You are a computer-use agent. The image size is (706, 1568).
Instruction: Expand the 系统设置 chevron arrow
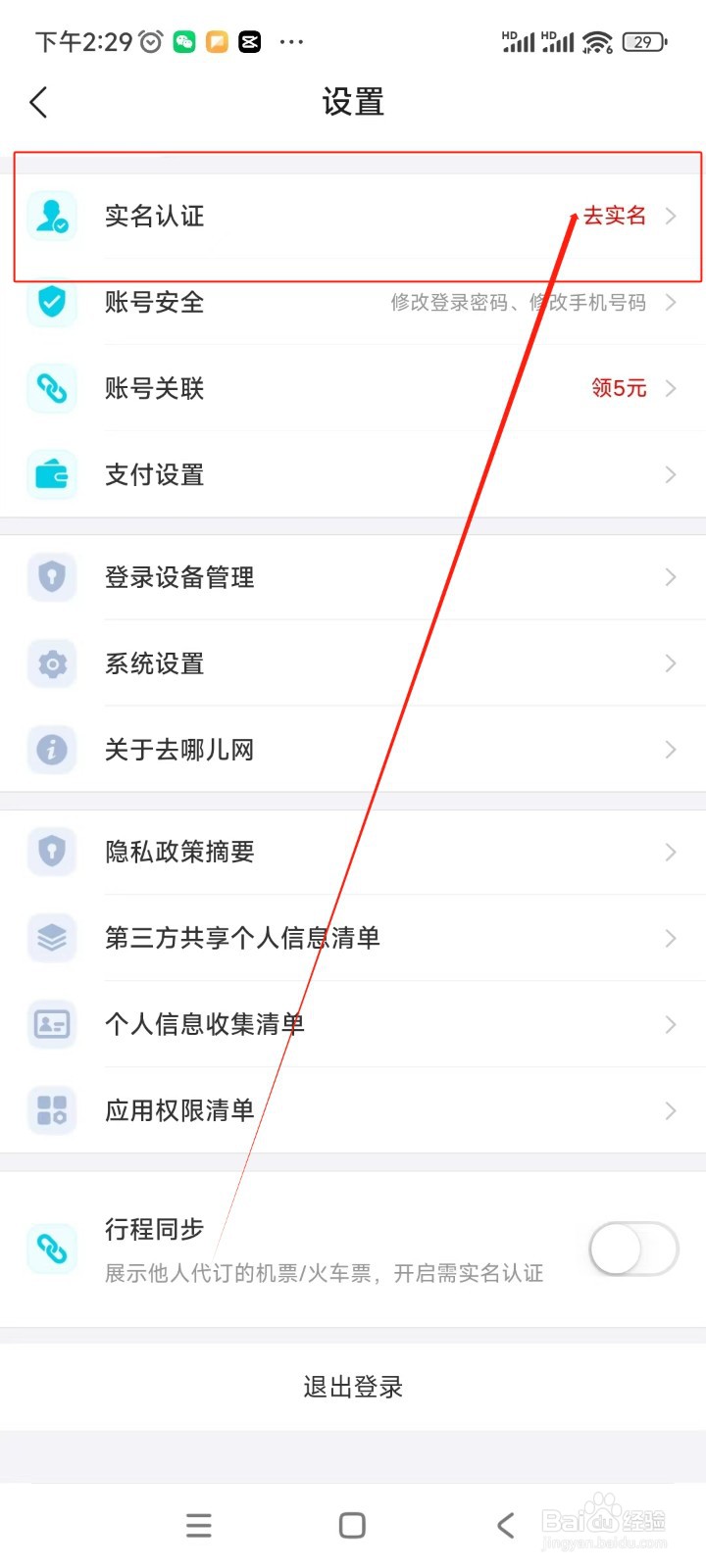[x=670, y=663]
